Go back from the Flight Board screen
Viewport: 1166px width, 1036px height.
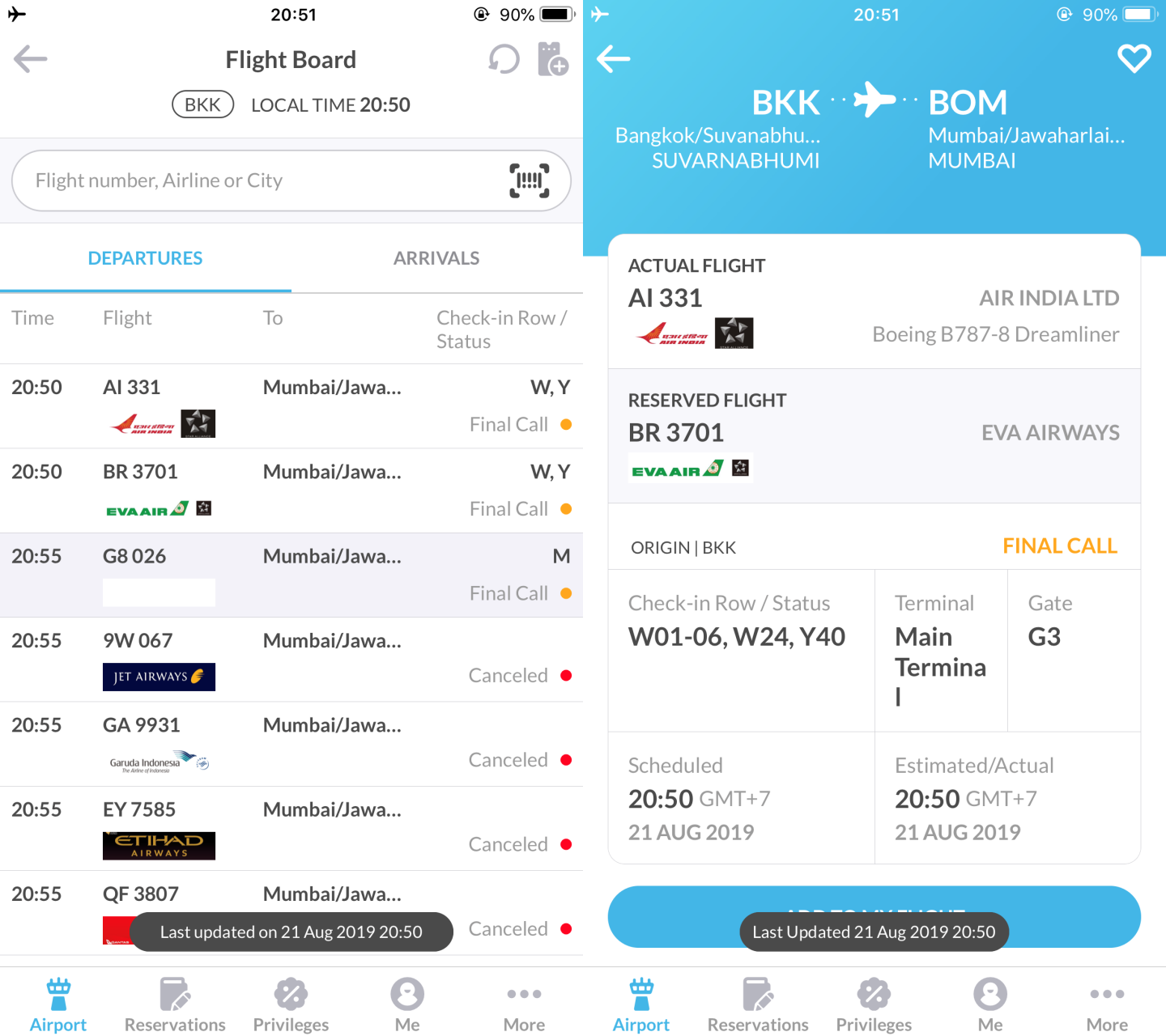[31, 59]
